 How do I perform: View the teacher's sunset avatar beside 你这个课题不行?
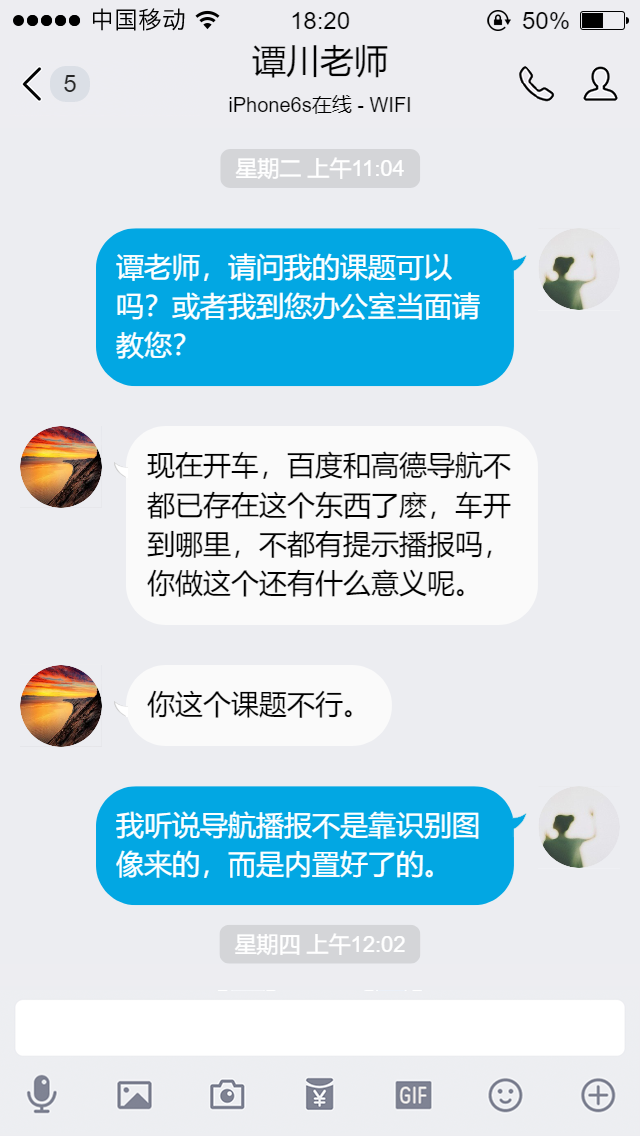(61, 706)
